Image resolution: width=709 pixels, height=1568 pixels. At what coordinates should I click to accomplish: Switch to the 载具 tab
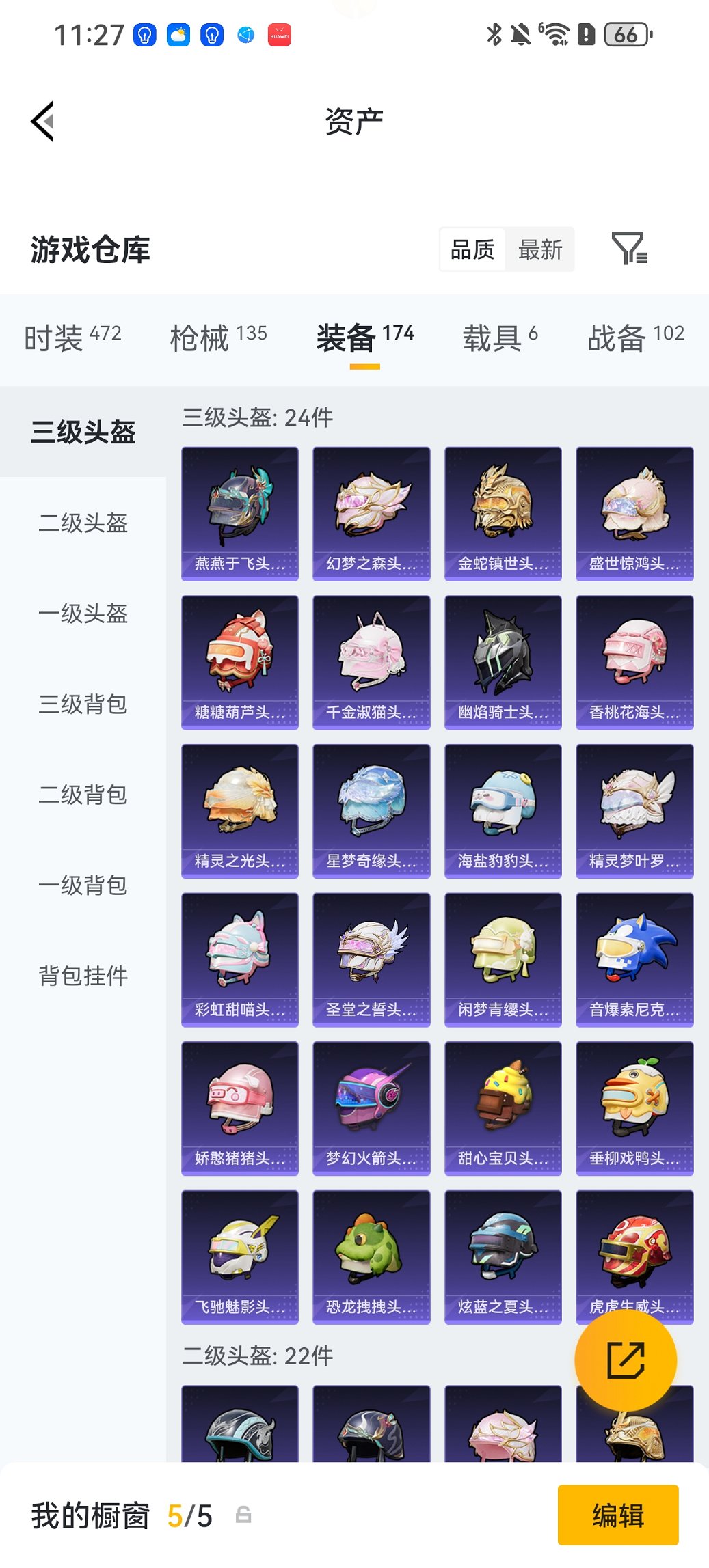click(500, 338)
